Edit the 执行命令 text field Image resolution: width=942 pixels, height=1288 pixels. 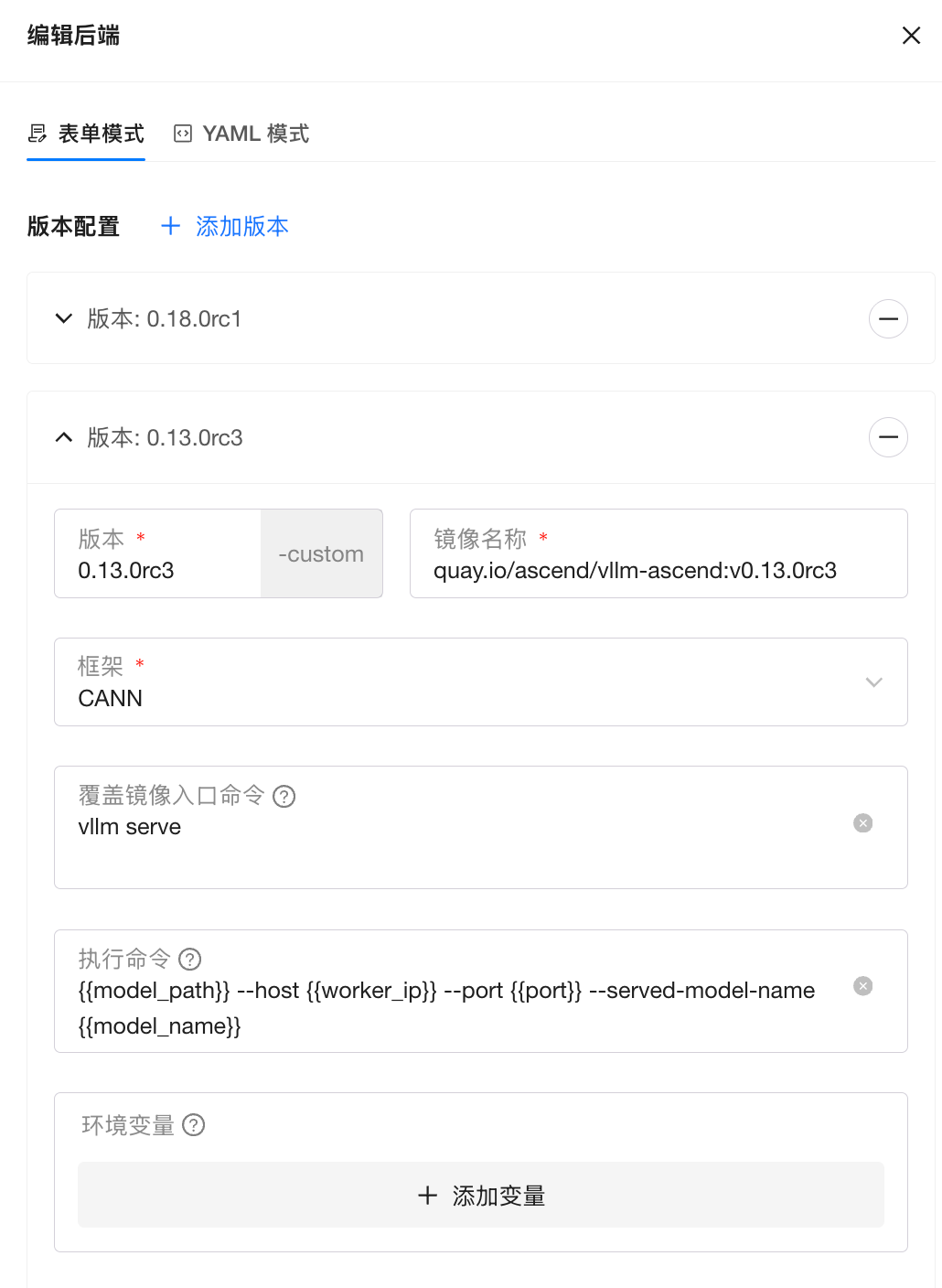click(448, 1008)
